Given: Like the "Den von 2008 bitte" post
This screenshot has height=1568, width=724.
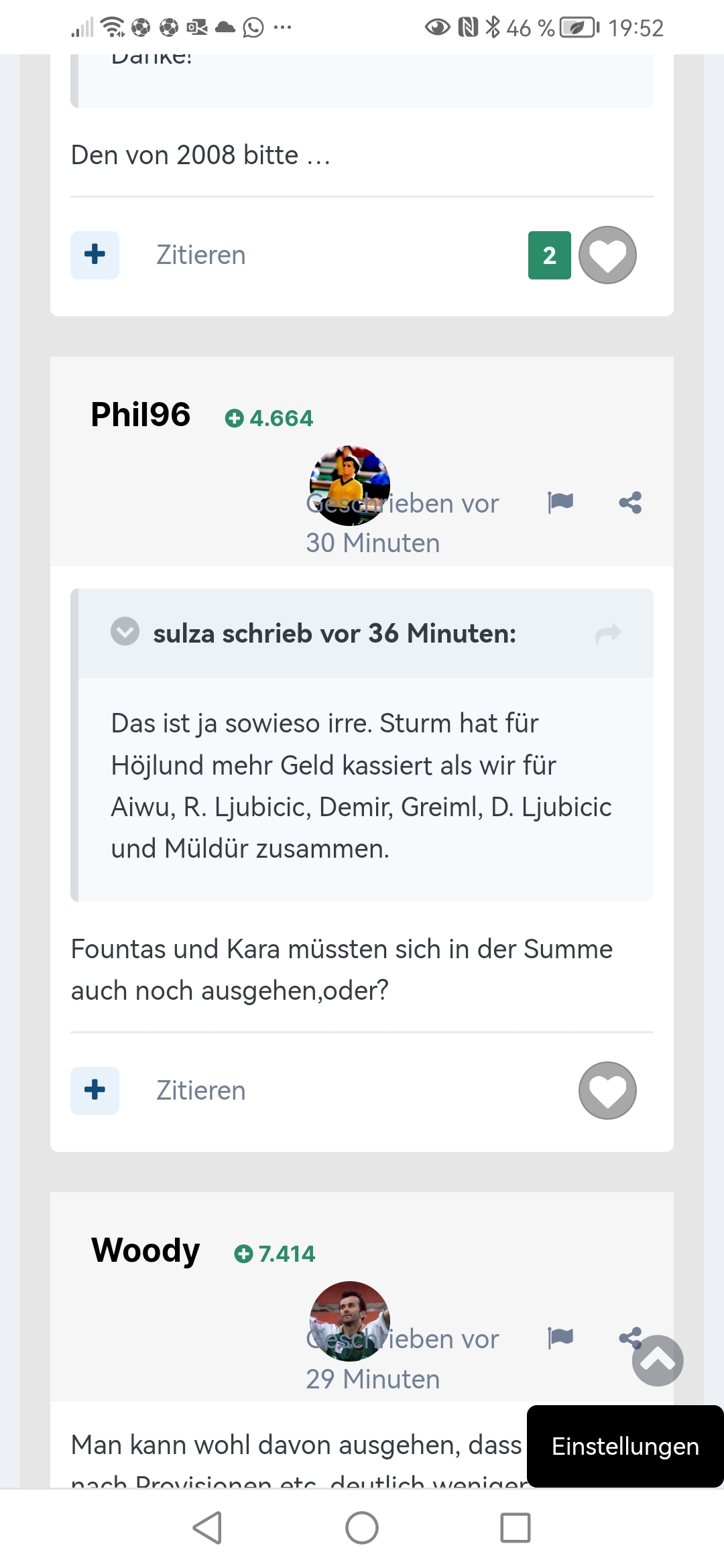Looking at the screenshot, I should [x=607, y=255].
